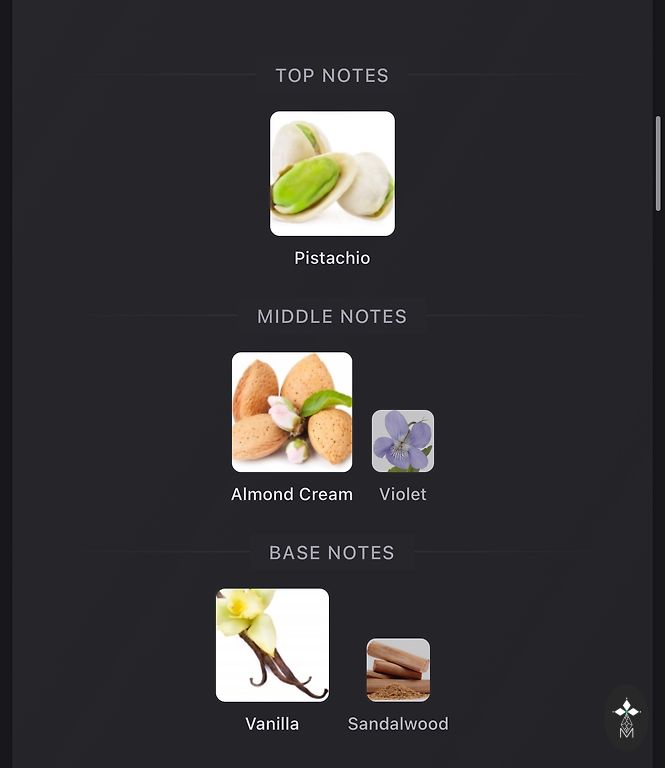Open the floating round logo button
Screen dimensions: 665x768
(627, 717)
